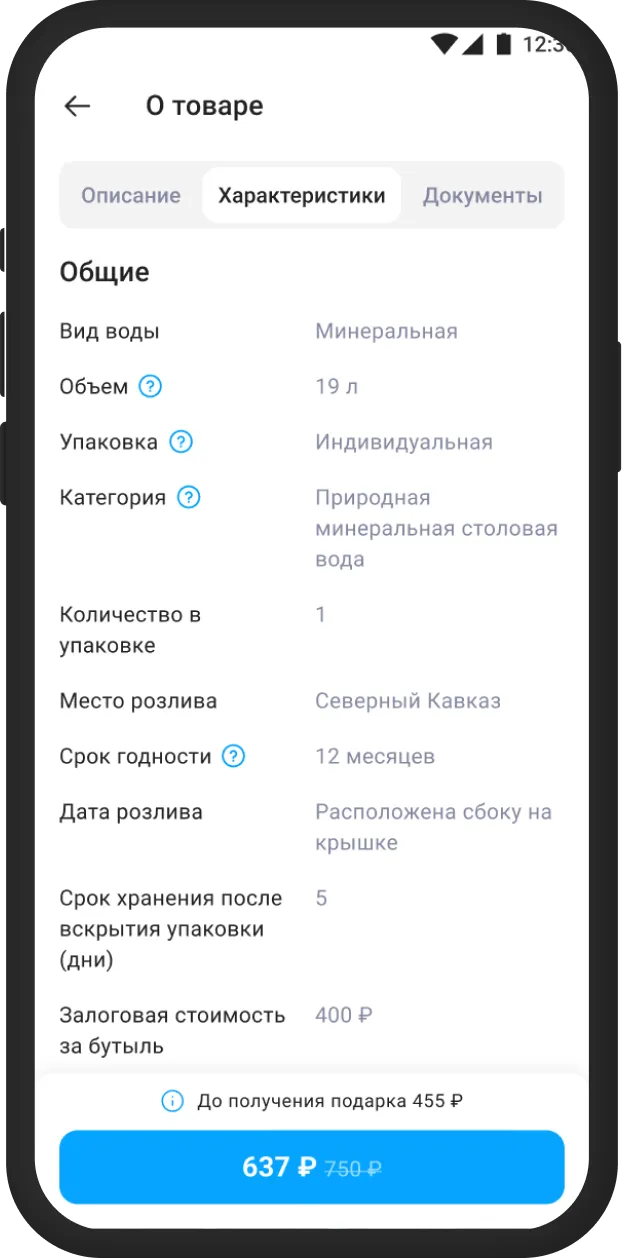The width and height of the screenshot is (624, 1258).
Task: Select the Характеристики tab
Action: coord(302,195)
